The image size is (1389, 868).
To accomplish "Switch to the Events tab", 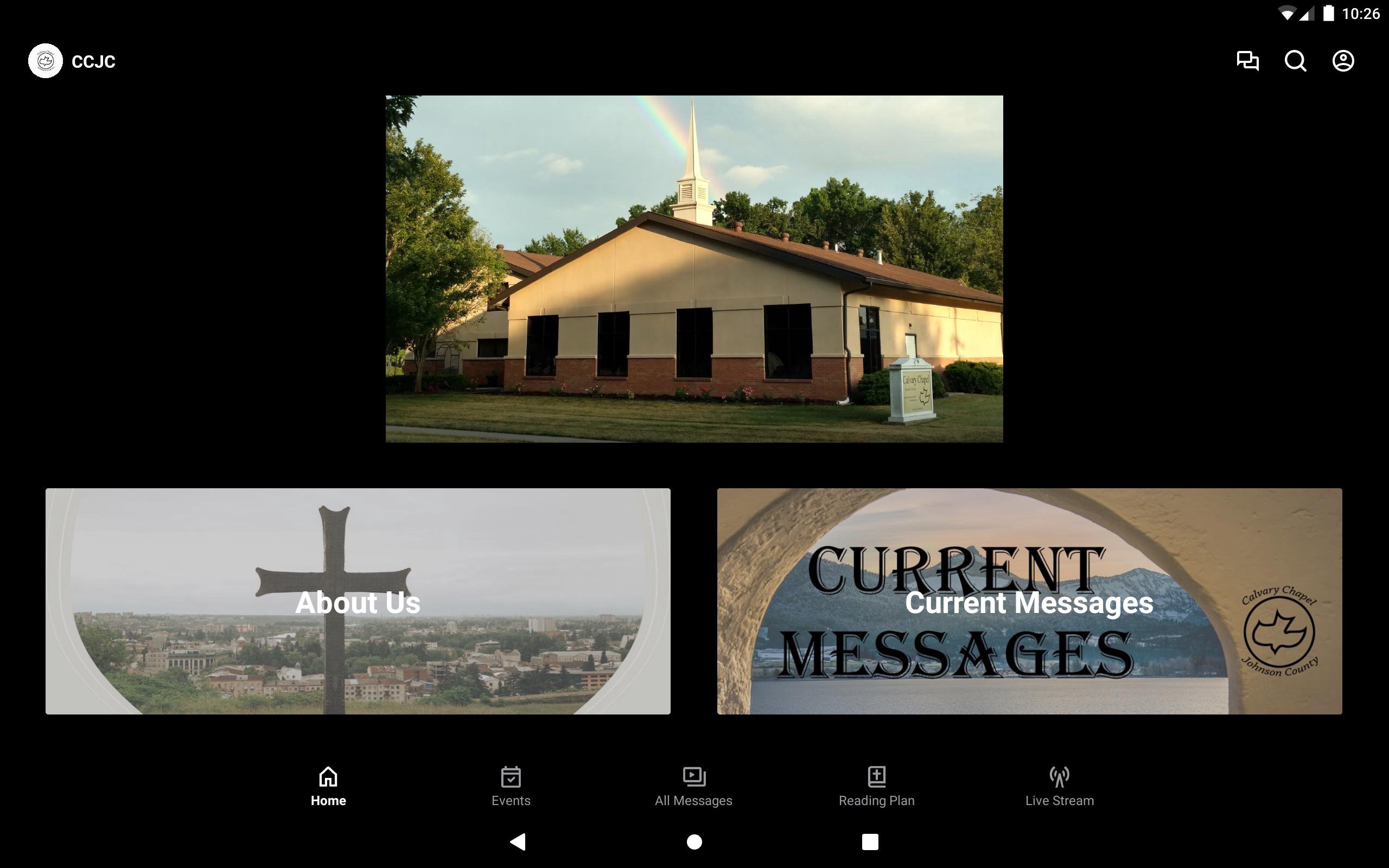I will tap(511, 787).
